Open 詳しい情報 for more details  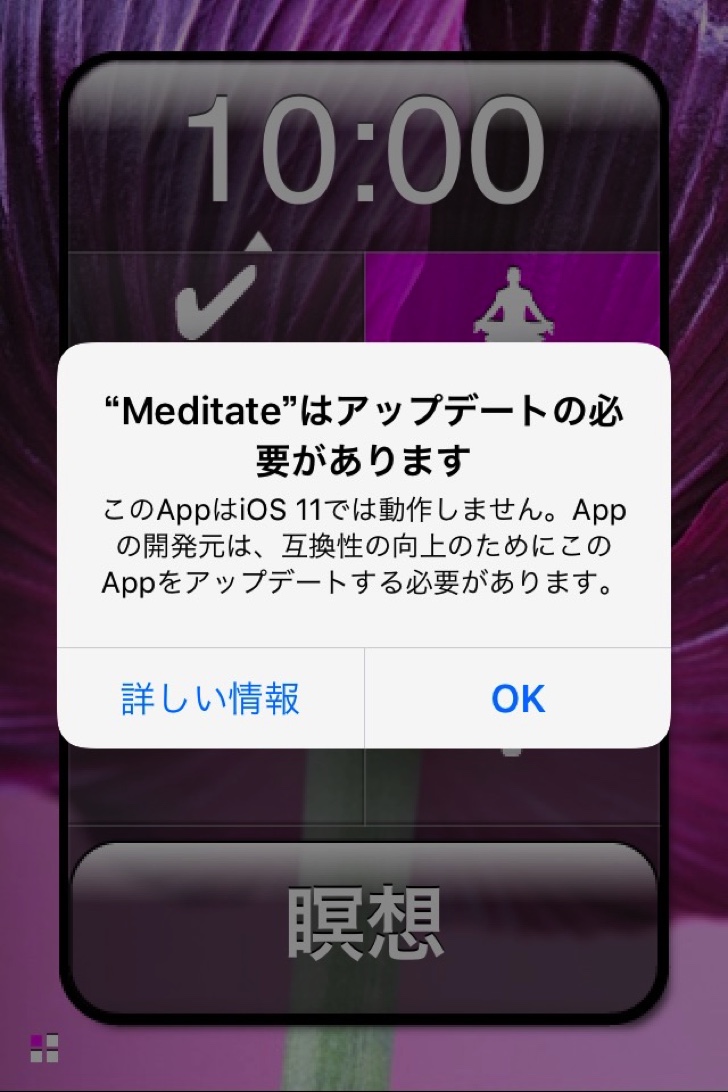pos(211,699)
